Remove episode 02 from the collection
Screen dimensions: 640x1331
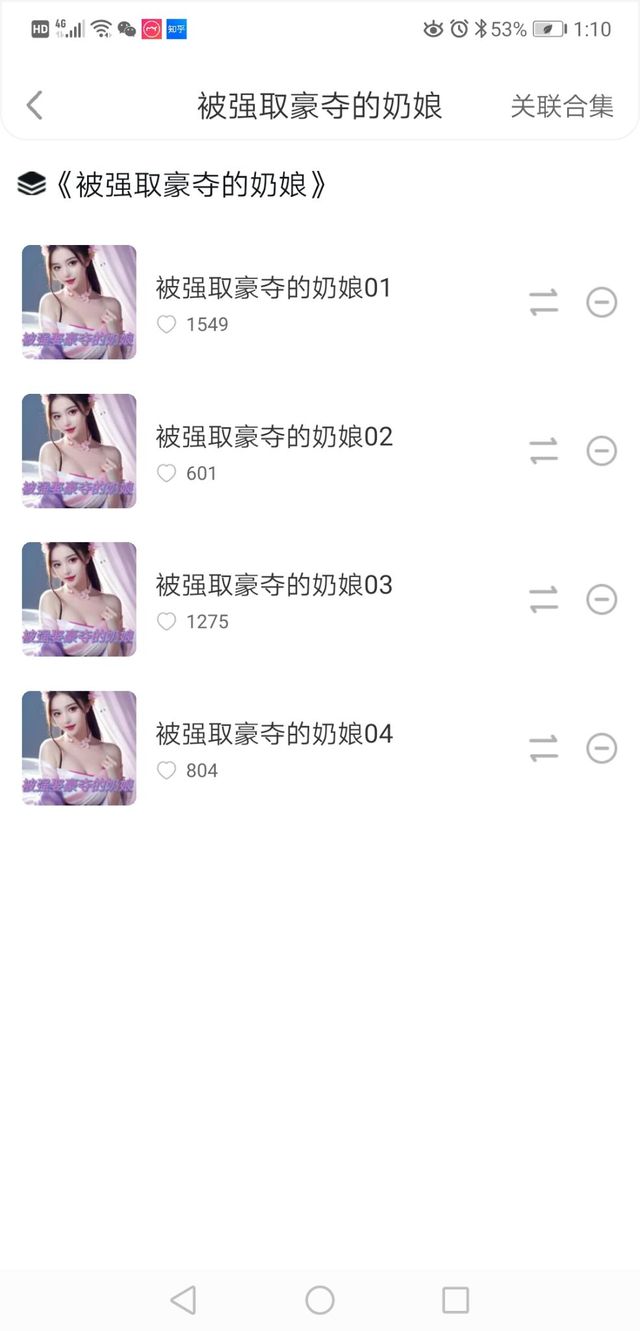click(x=601, y=451)
